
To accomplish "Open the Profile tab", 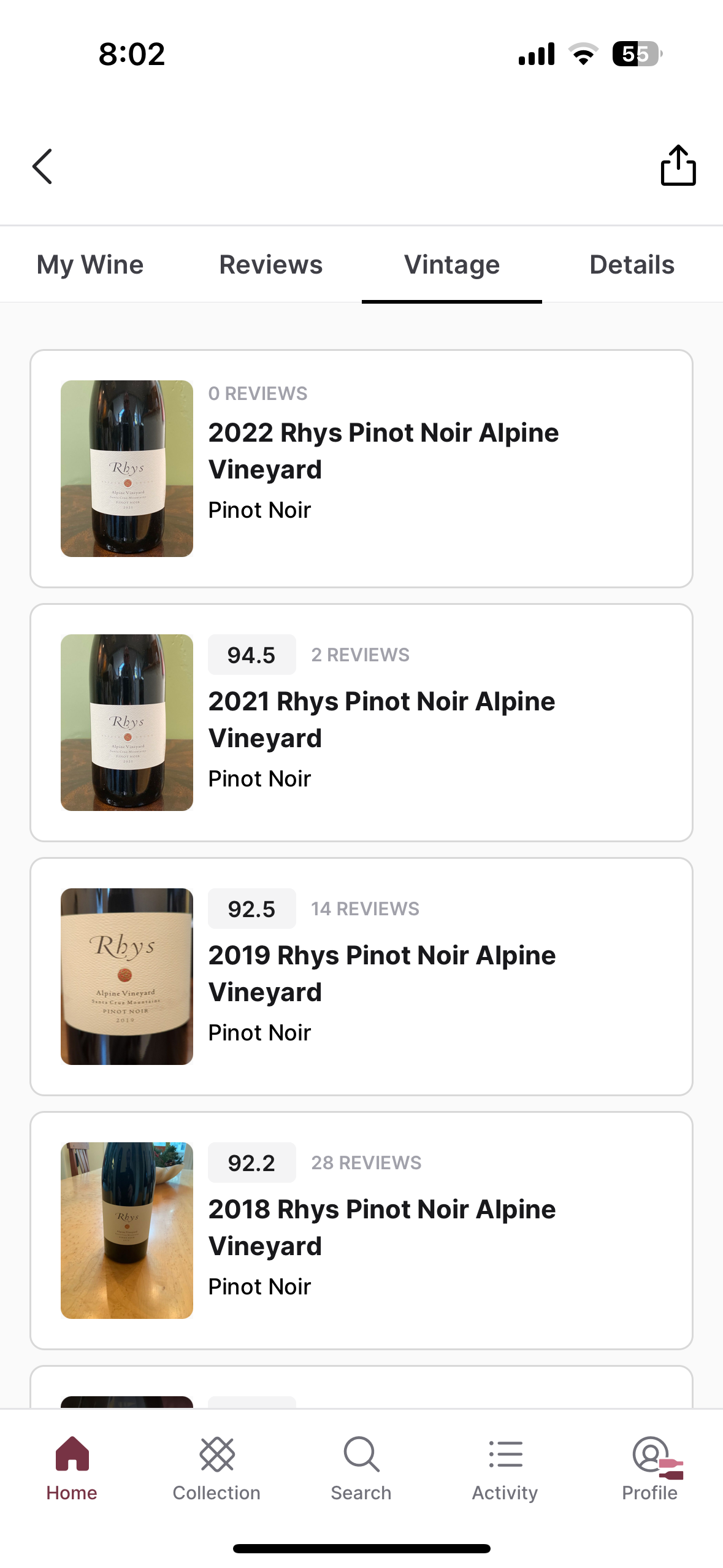I will pos(650,1469).
